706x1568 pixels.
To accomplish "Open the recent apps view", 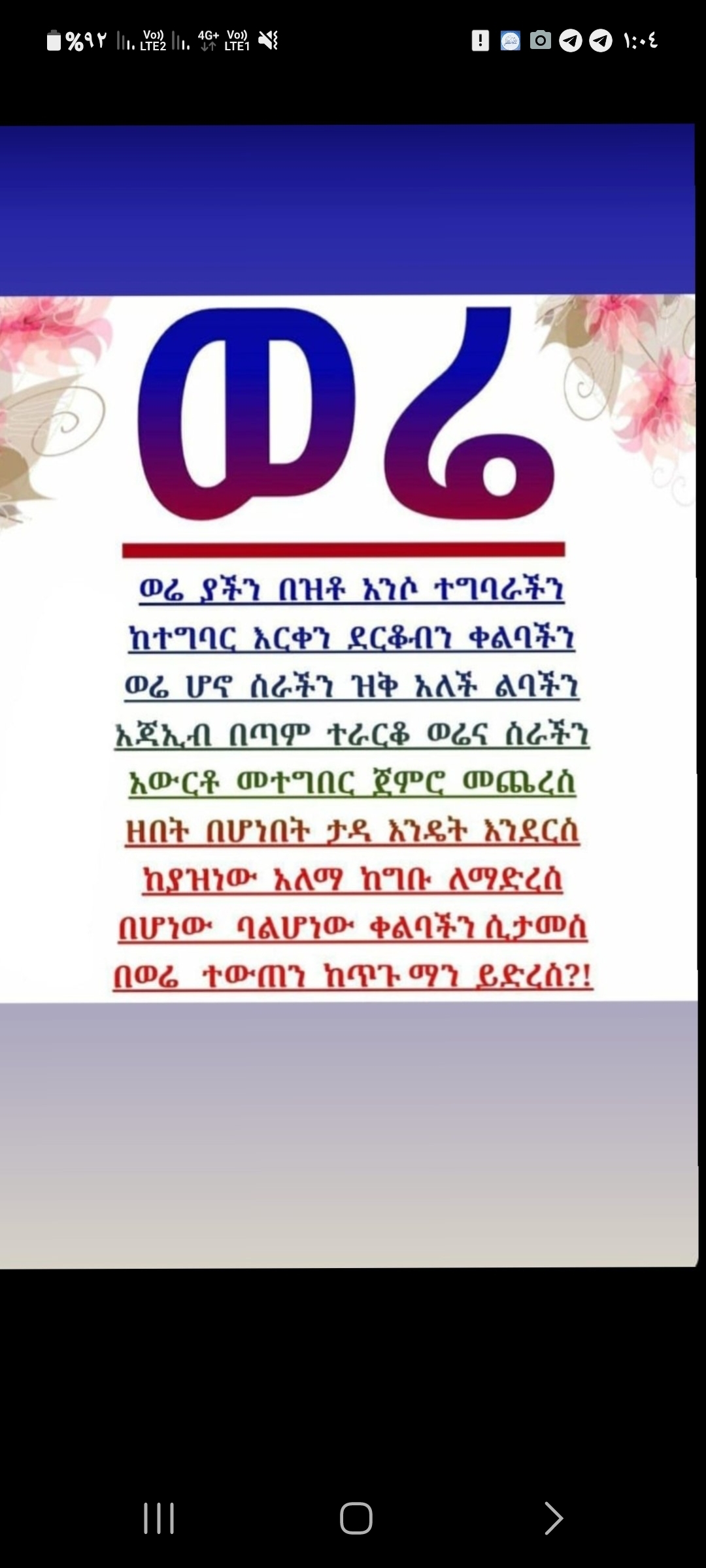I will click(x=159, y=1518).
